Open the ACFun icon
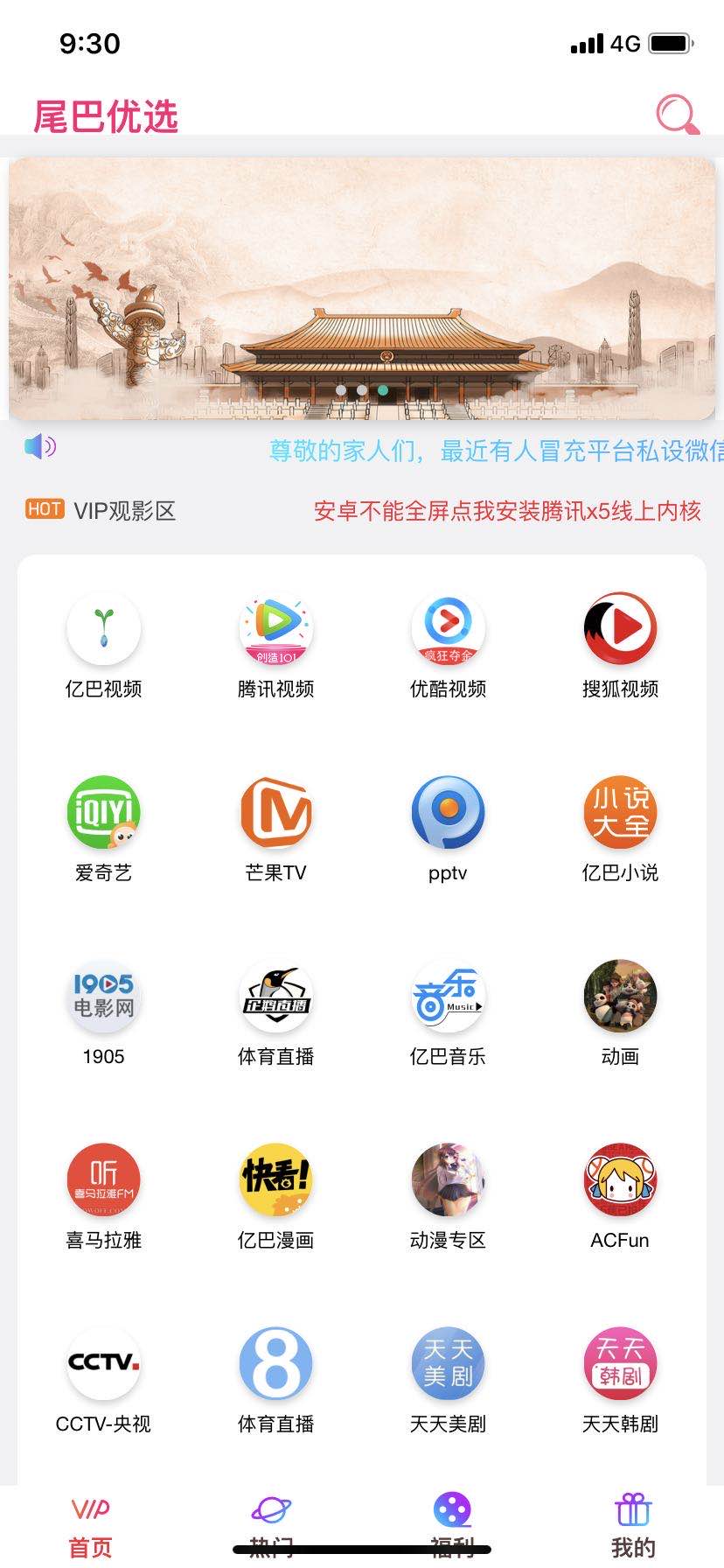Viewport: 724px width, 1568px height. pos(620,1179)
